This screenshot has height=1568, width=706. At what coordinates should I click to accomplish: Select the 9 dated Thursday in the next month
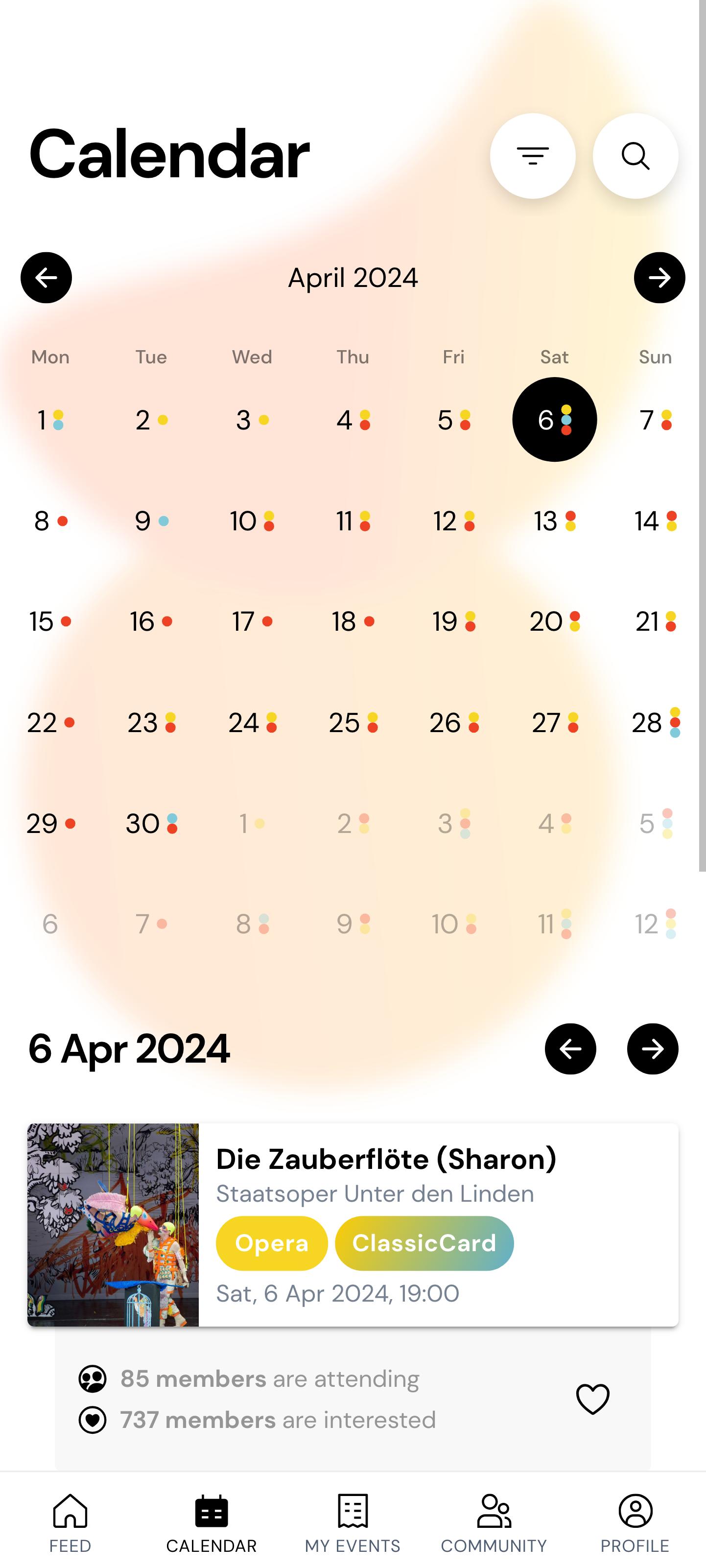[x=353, y=924]
